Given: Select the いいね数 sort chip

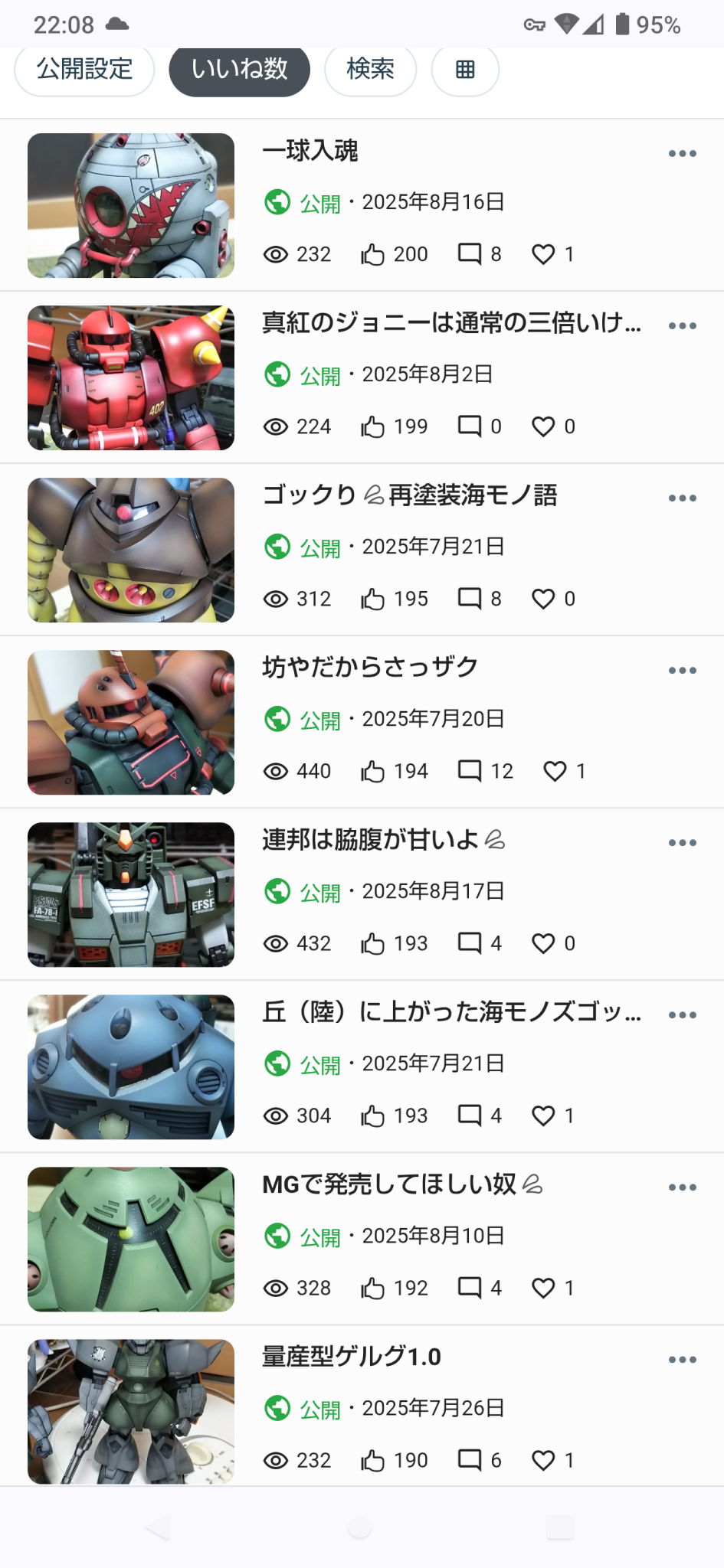Looking at the screenshot, I should point(240,70).
